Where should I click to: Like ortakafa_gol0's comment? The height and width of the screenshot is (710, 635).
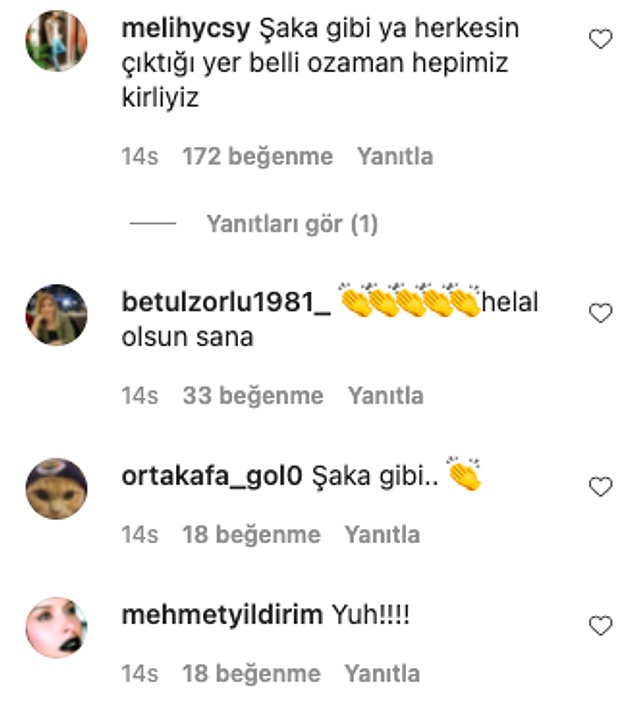pos(600,487)
